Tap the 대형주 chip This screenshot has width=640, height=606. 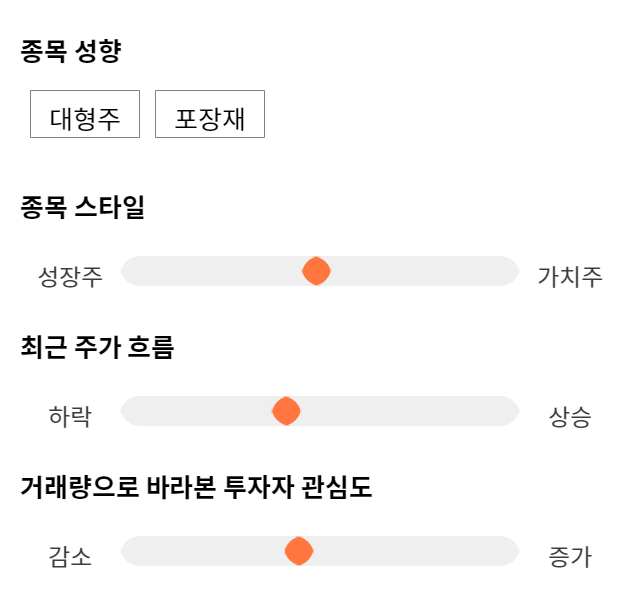pyautogui.click(x=85, y=114)
